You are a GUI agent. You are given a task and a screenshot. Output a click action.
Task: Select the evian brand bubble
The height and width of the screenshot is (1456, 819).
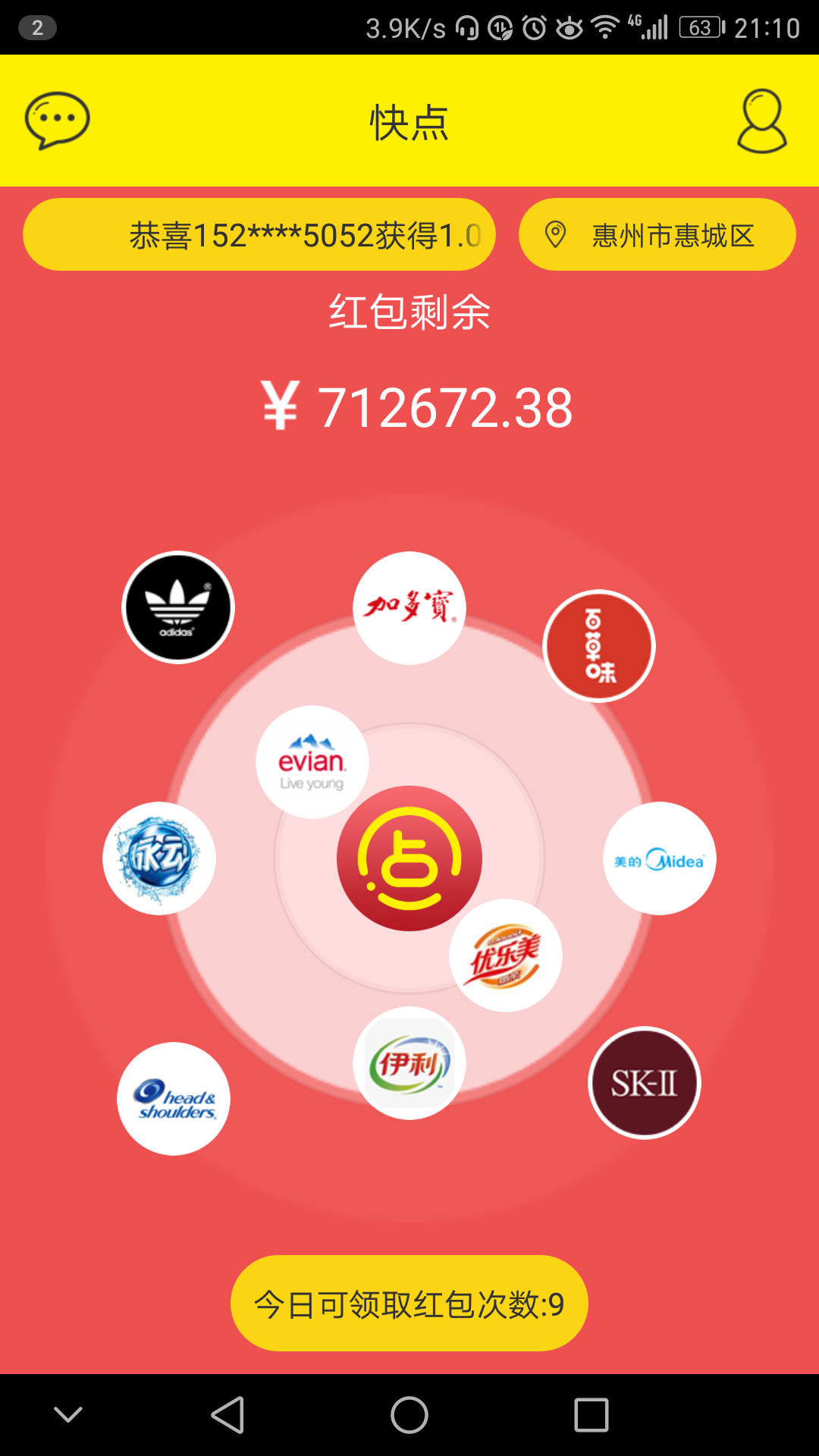(x=312, y=761)
